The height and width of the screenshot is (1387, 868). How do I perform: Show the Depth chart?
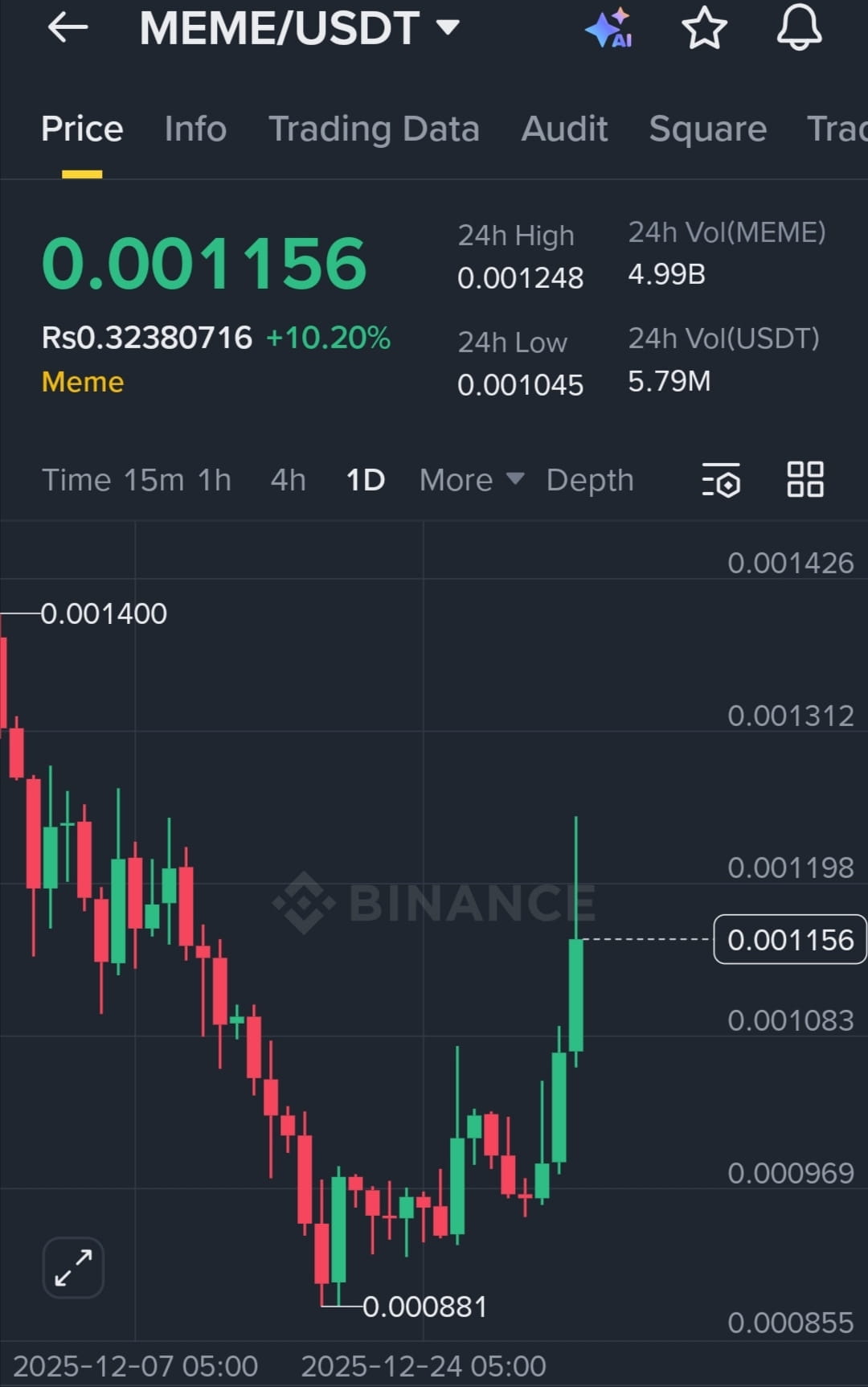pyautogui.click(x=590, y=480)
